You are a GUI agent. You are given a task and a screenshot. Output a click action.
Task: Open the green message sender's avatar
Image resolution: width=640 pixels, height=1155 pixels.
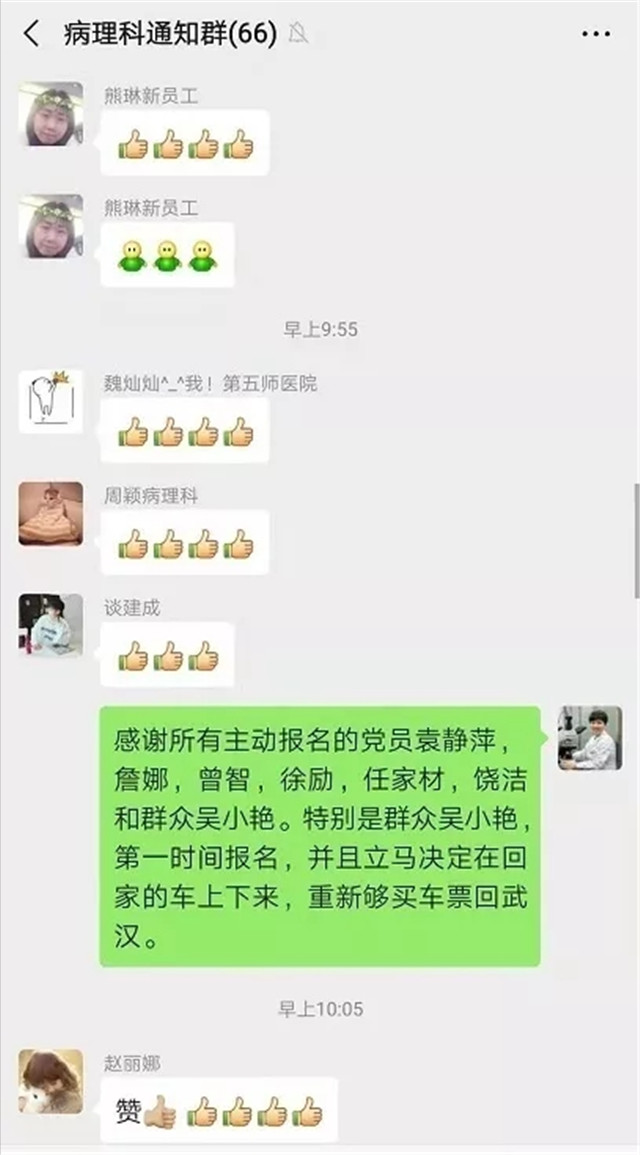tap(590, 738)
